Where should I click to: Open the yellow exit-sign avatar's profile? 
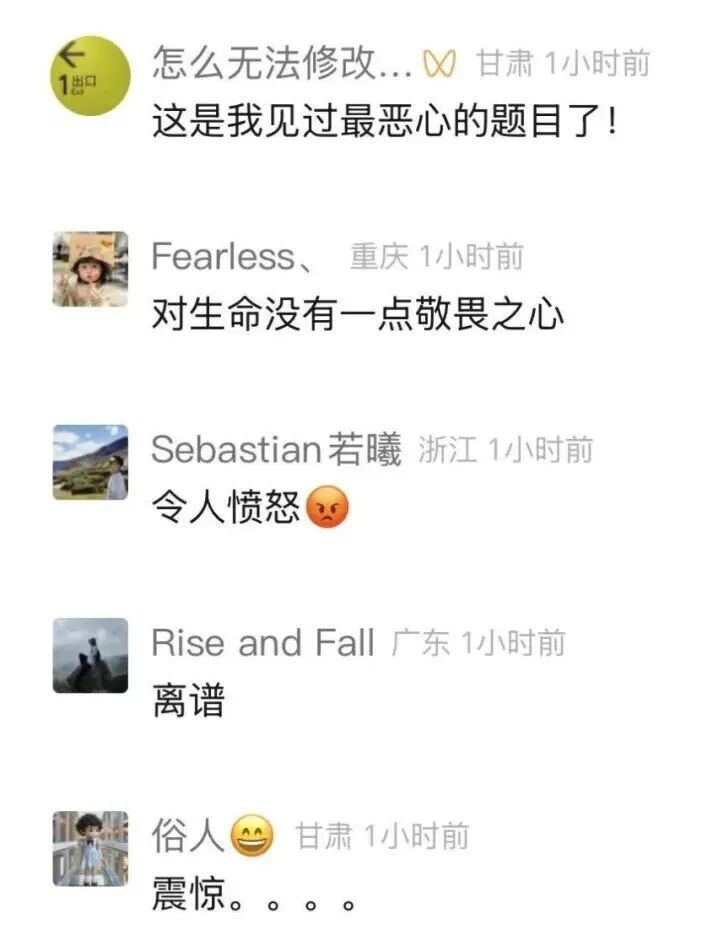[x=90, y=77]
